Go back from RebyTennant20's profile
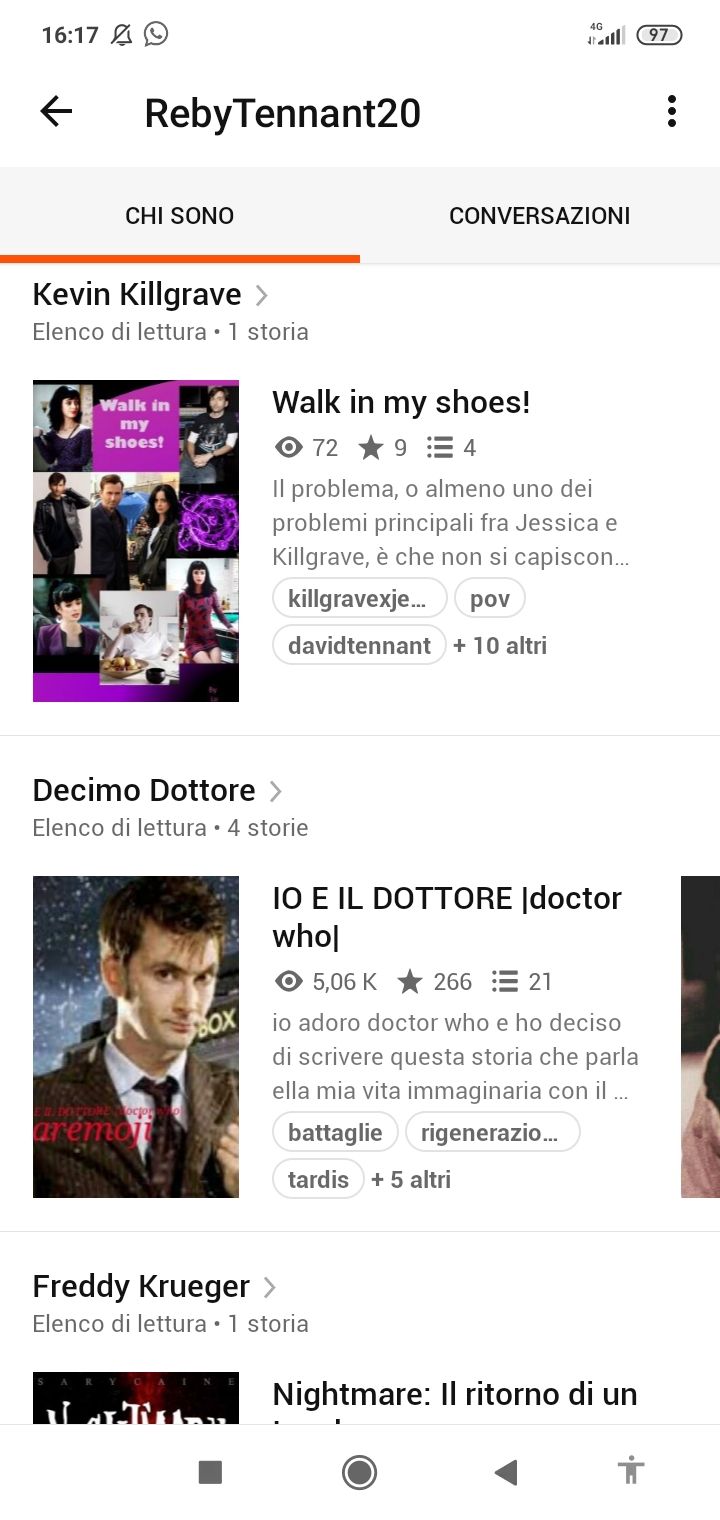720x1520 pixels. pos(56,112)
